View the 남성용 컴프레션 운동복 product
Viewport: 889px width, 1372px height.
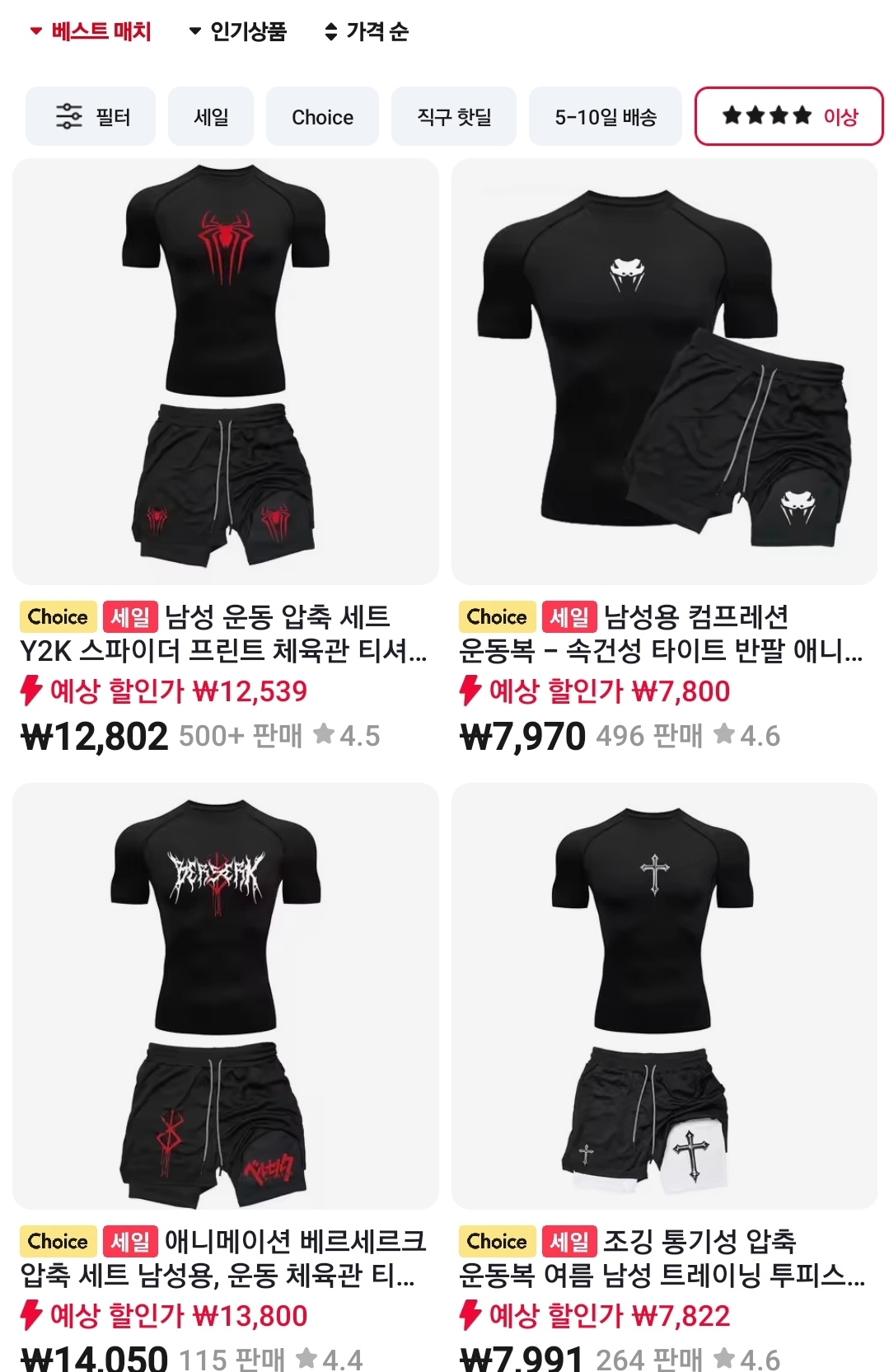tap(664, 372)
